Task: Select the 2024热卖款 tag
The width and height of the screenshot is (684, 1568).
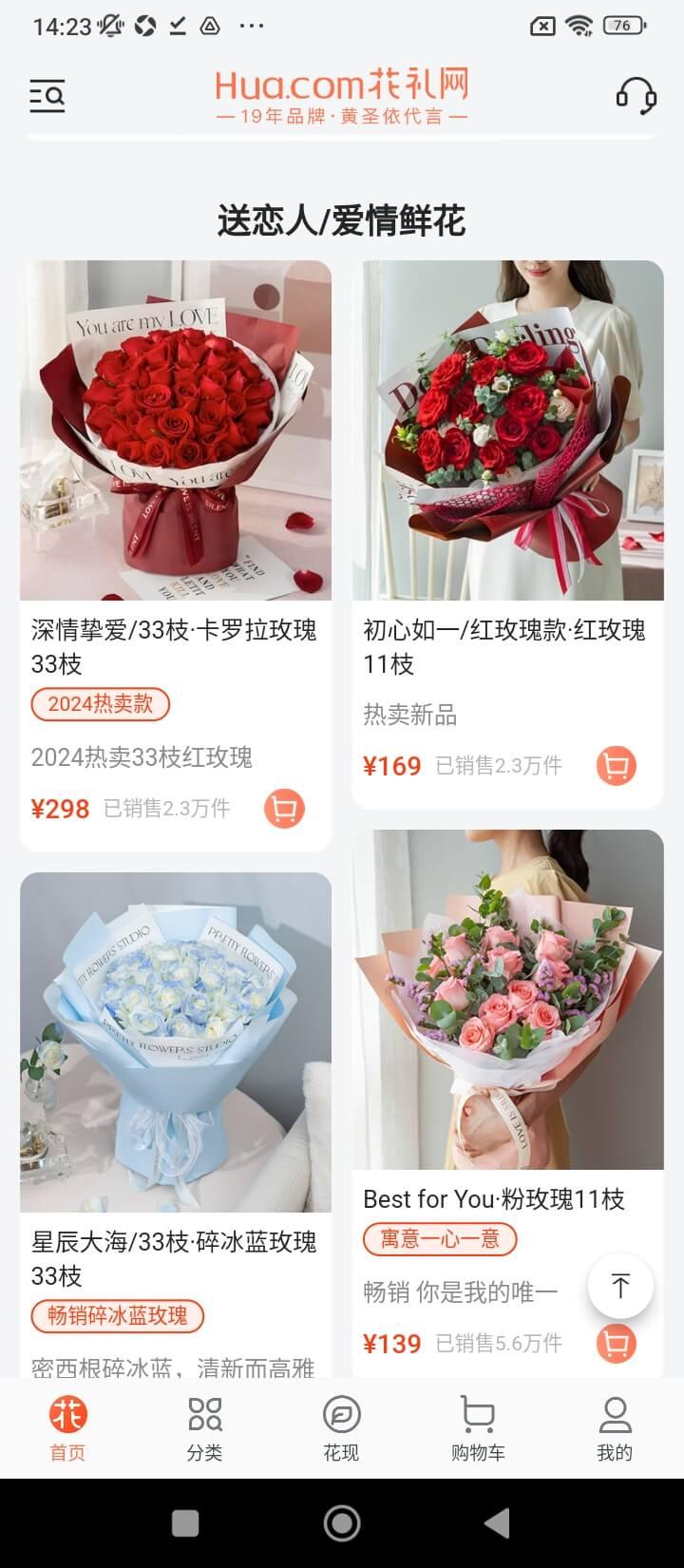Action: pos(101,704)
